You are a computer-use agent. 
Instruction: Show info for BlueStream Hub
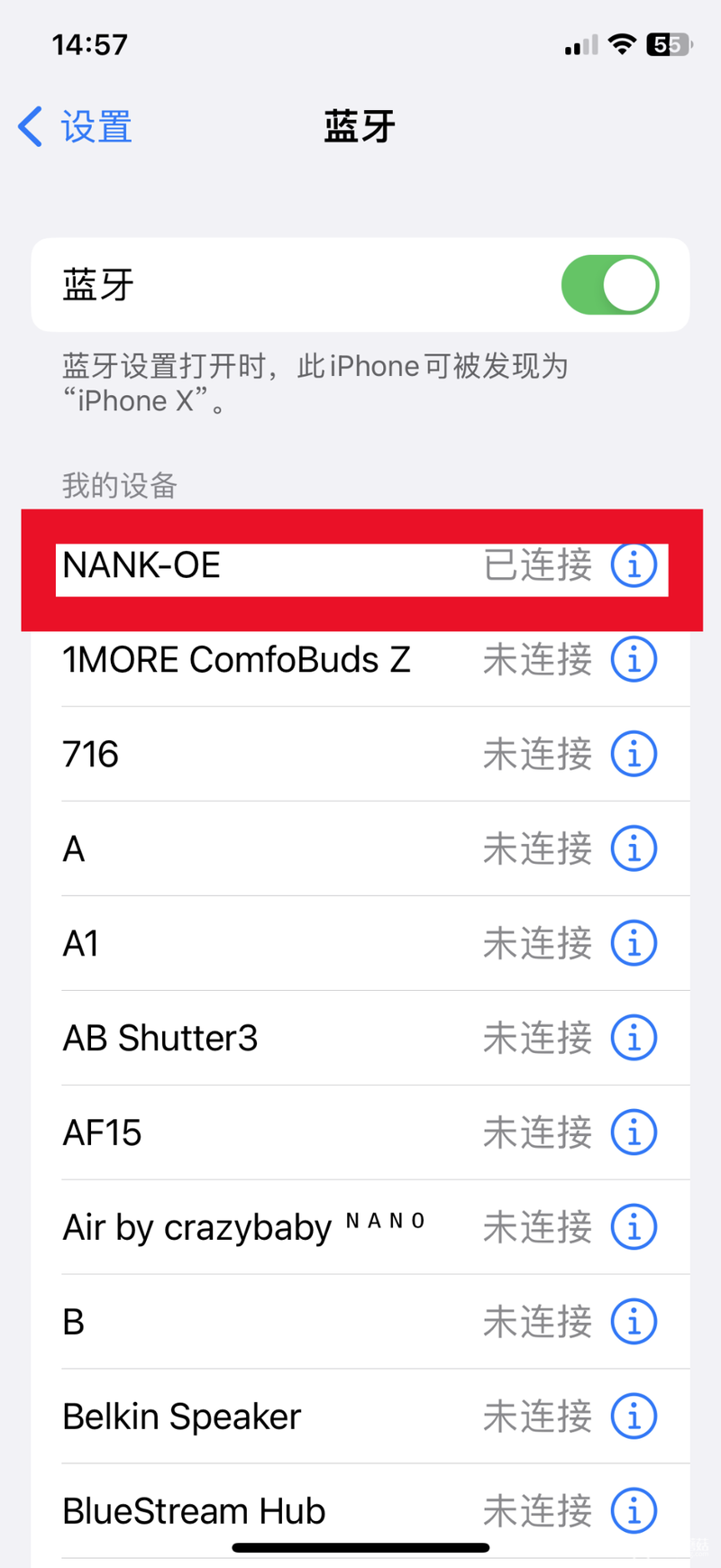point(634,1510)
